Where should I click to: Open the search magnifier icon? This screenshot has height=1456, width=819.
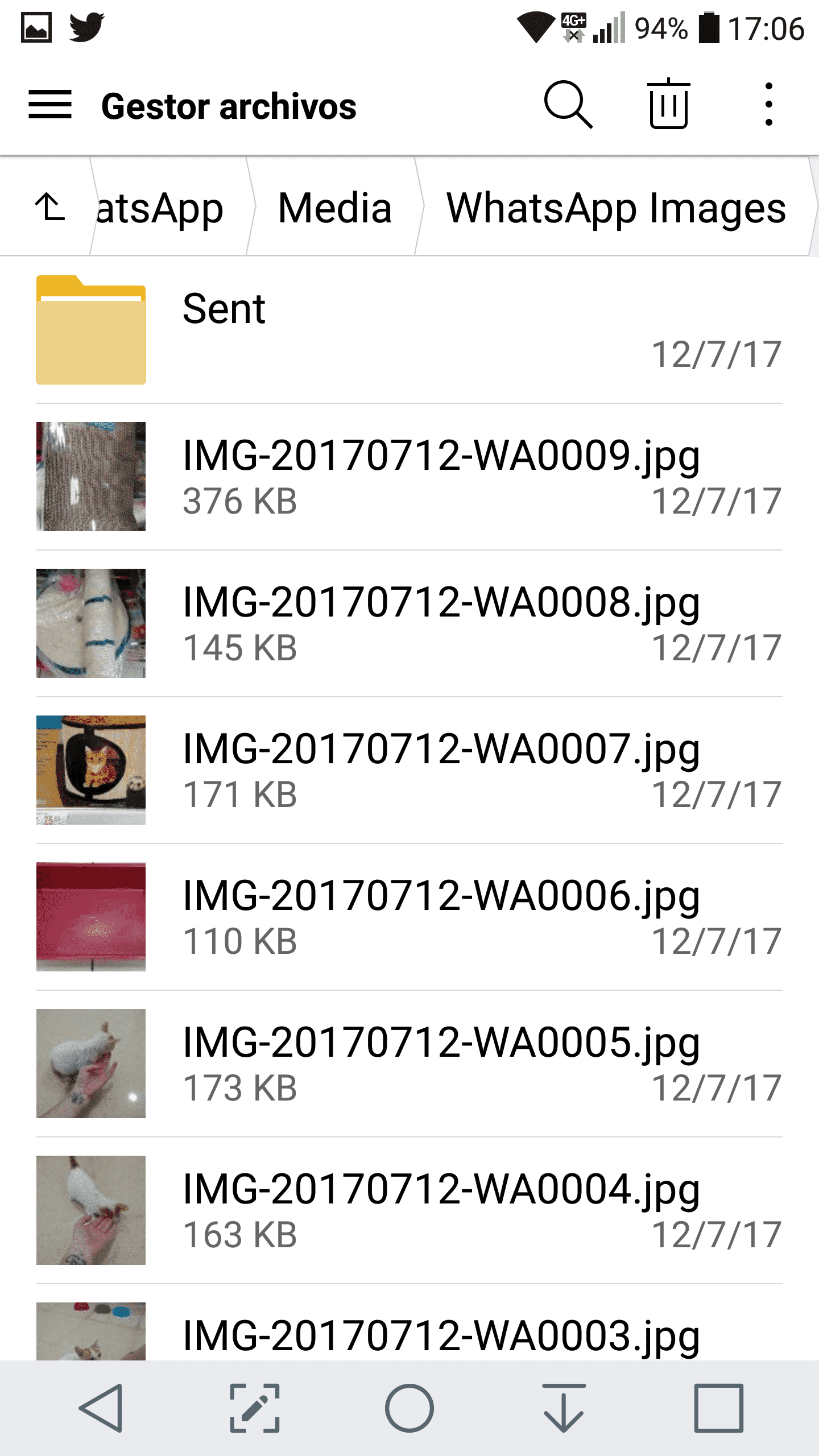click(x=568, y=105)
